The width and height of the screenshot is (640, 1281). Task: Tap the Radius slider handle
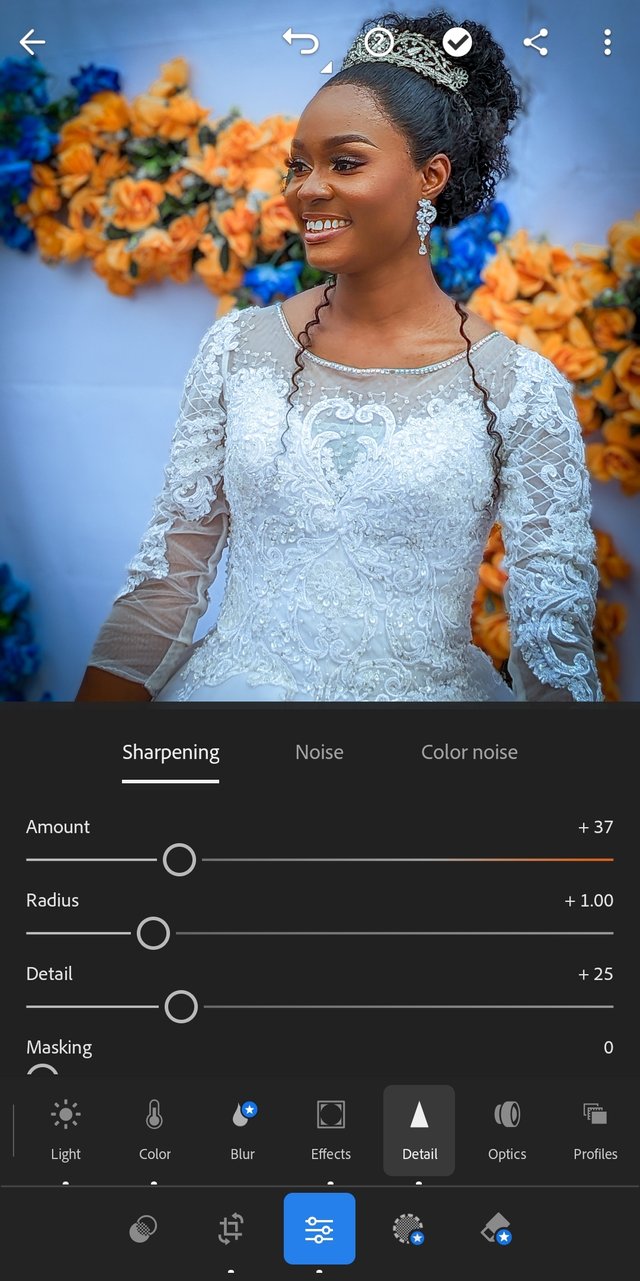pyautogui.click(x=153, y=933)
